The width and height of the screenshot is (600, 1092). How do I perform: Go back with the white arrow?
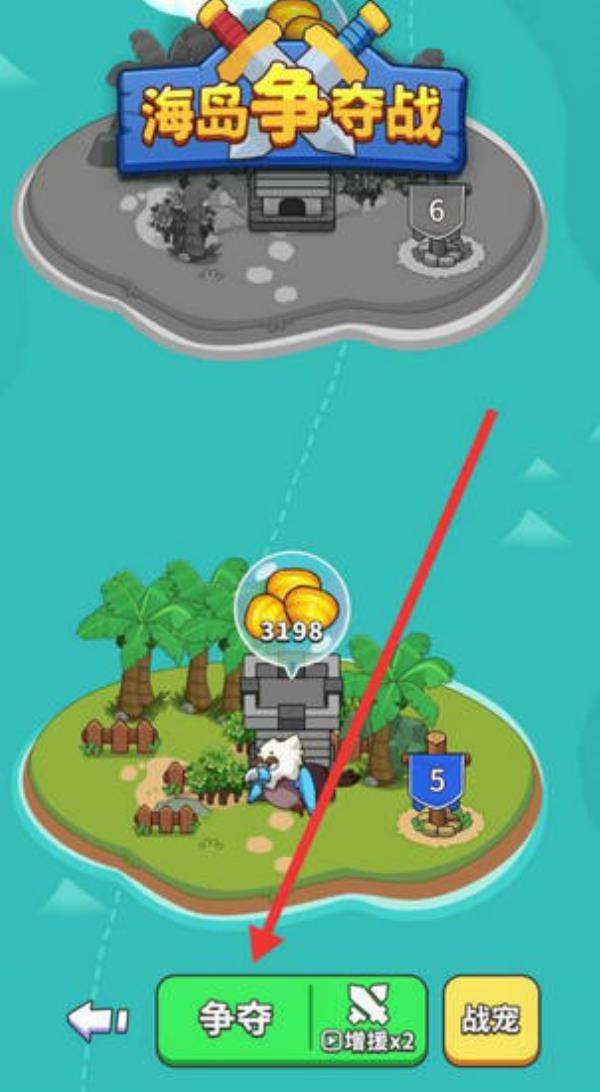(97, 1020)
